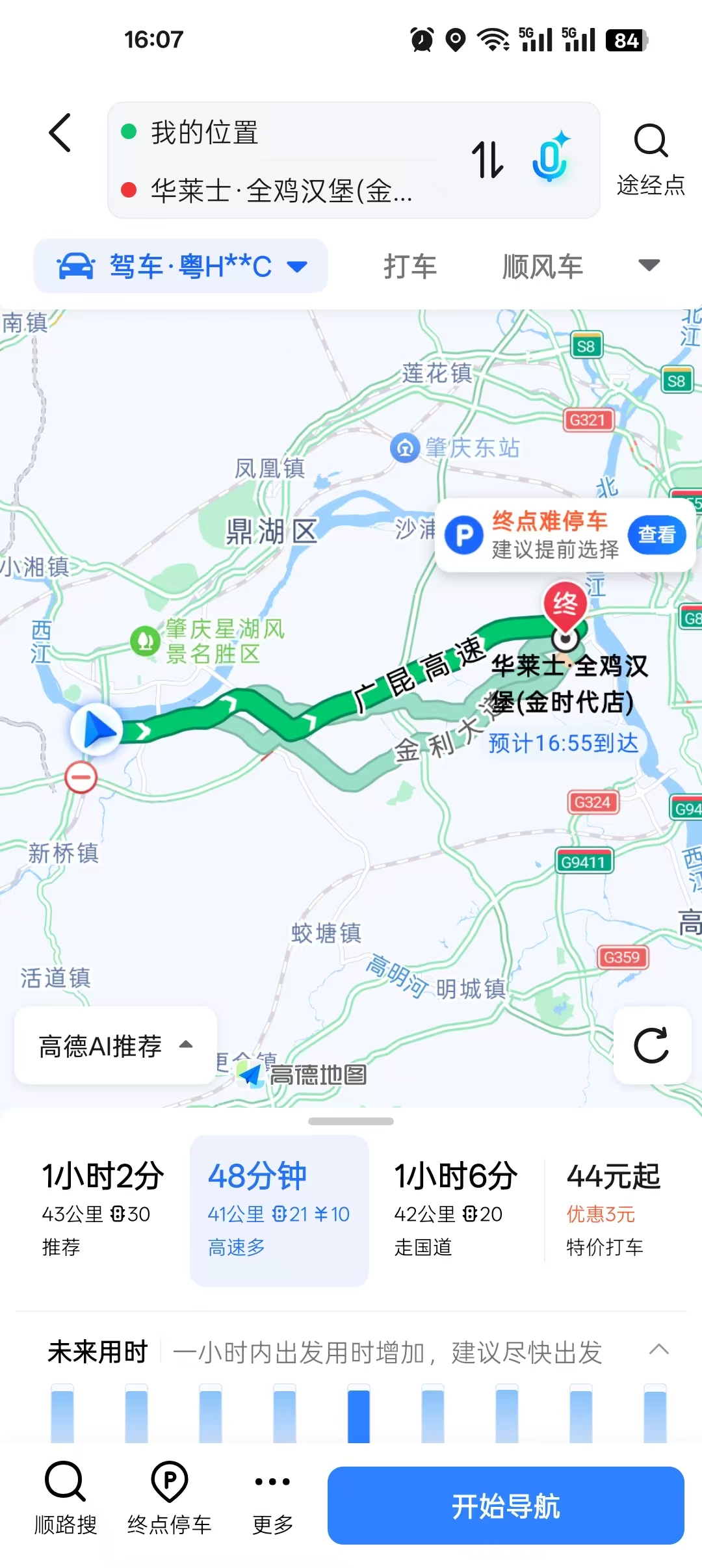Open the 高德AI推荐 selector
702x1568 pixels.
point(116,1046)
